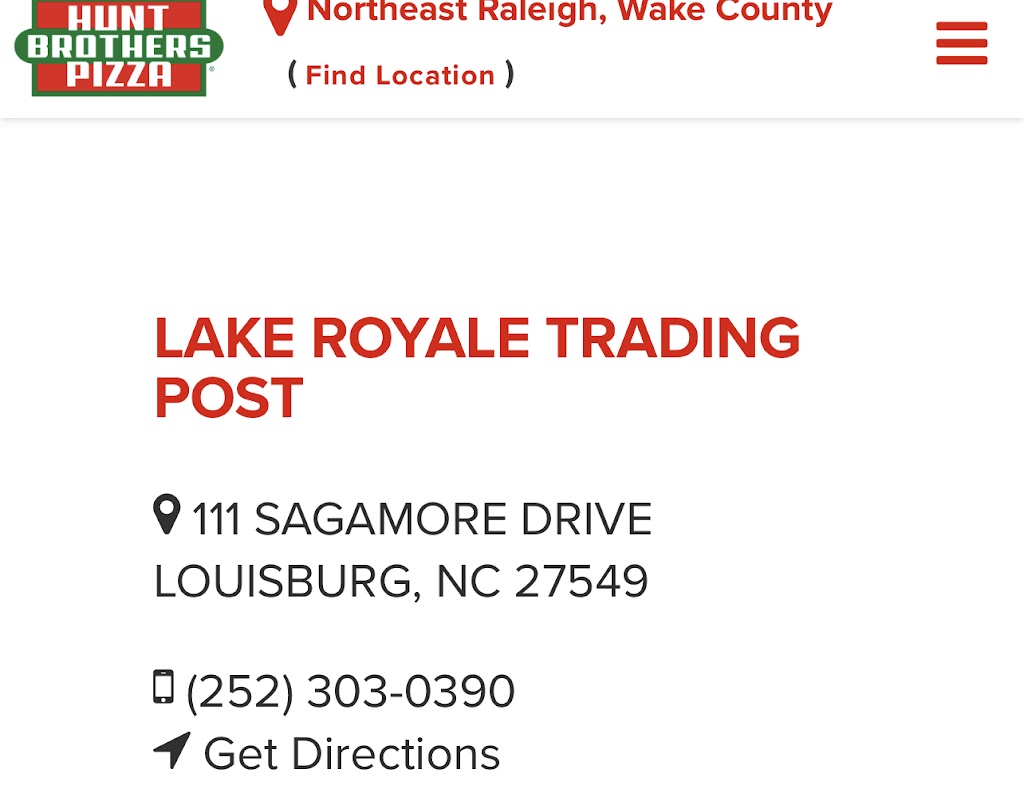This screenshot has width=1024, height=801.
Task: Get Directions to Lake Royale Trading Post
Action: click(x=350, y=754)
